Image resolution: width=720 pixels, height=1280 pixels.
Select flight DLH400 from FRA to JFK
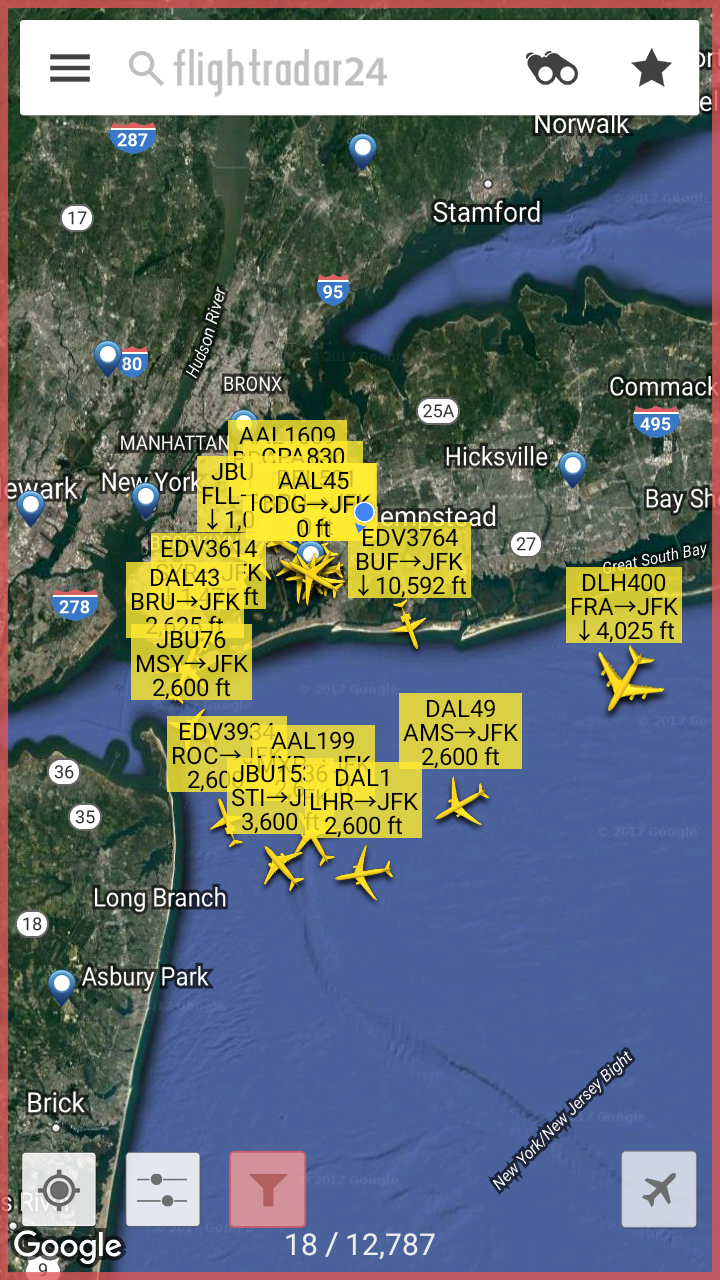[x=624, y=606]
